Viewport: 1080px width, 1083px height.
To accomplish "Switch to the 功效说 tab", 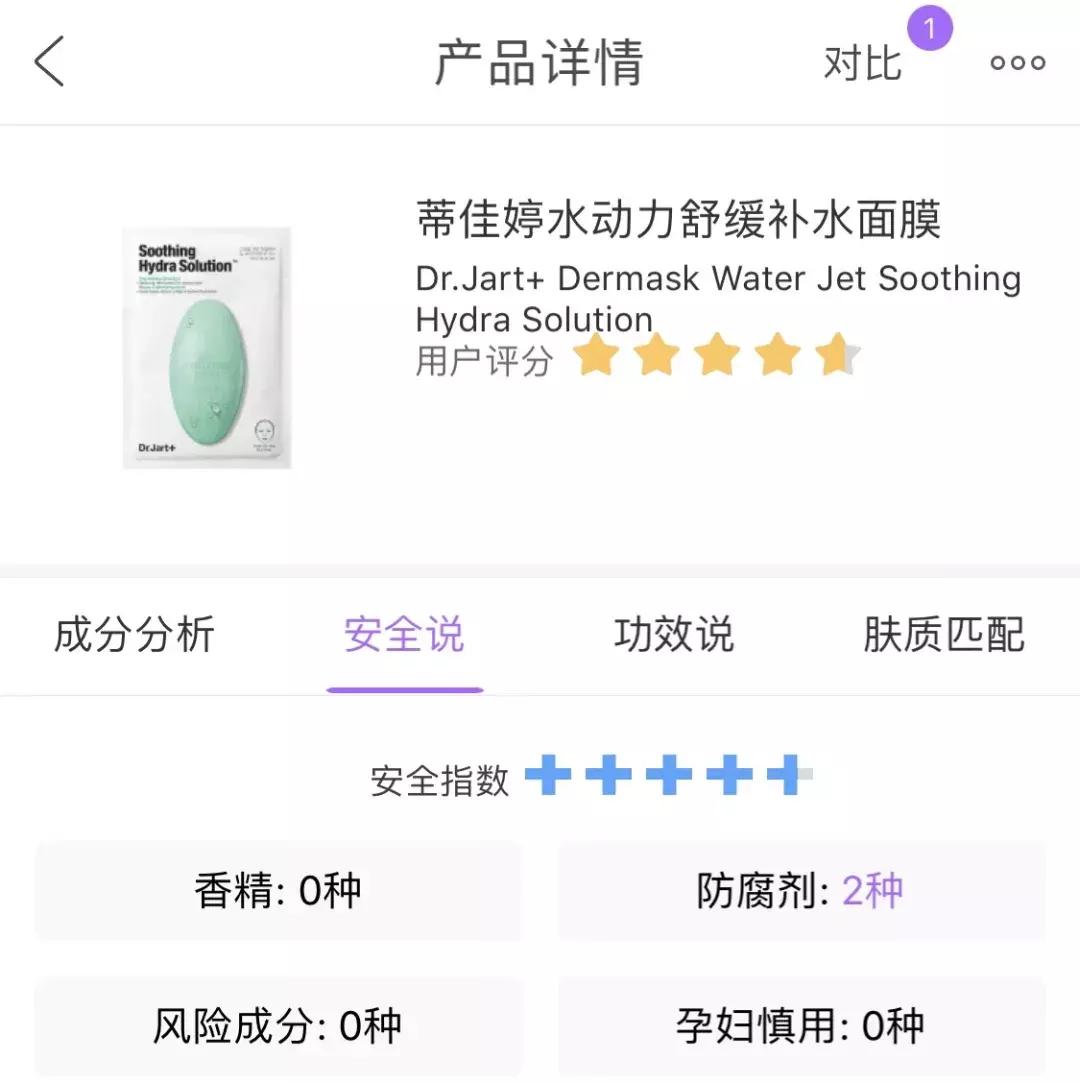I will pos(674,634).
